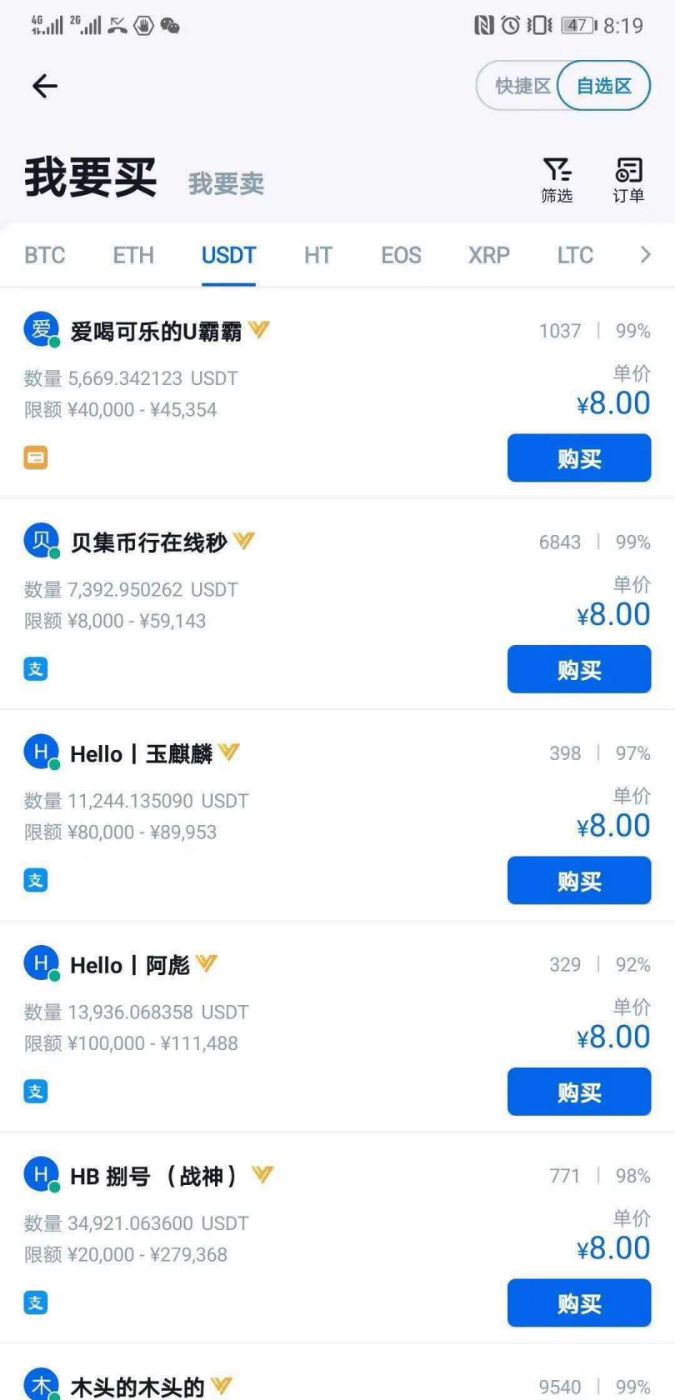
Task: Buy USDT from HB 捌号（战神）
Action: tap(579, 1302)
